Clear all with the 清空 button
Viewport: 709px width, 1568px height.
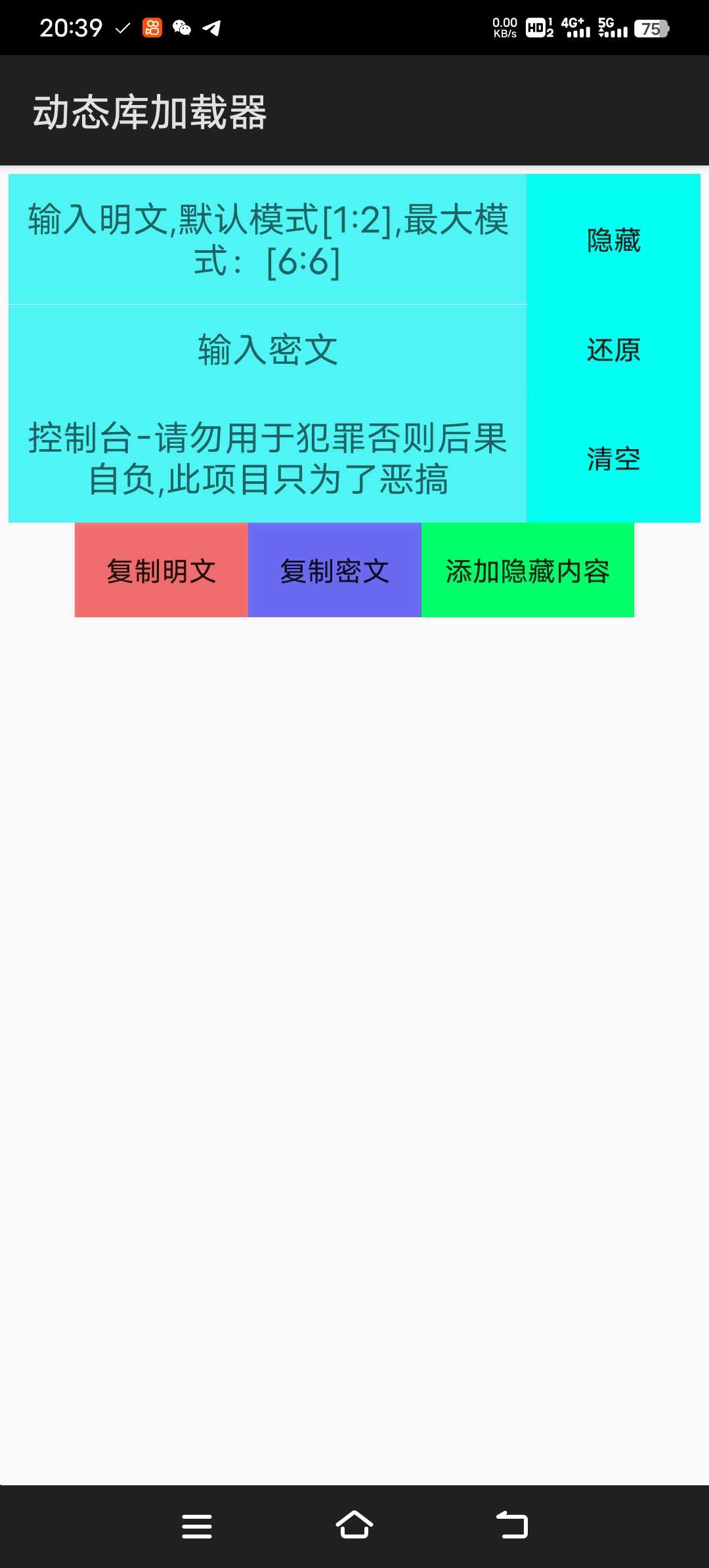pos(613,458)
